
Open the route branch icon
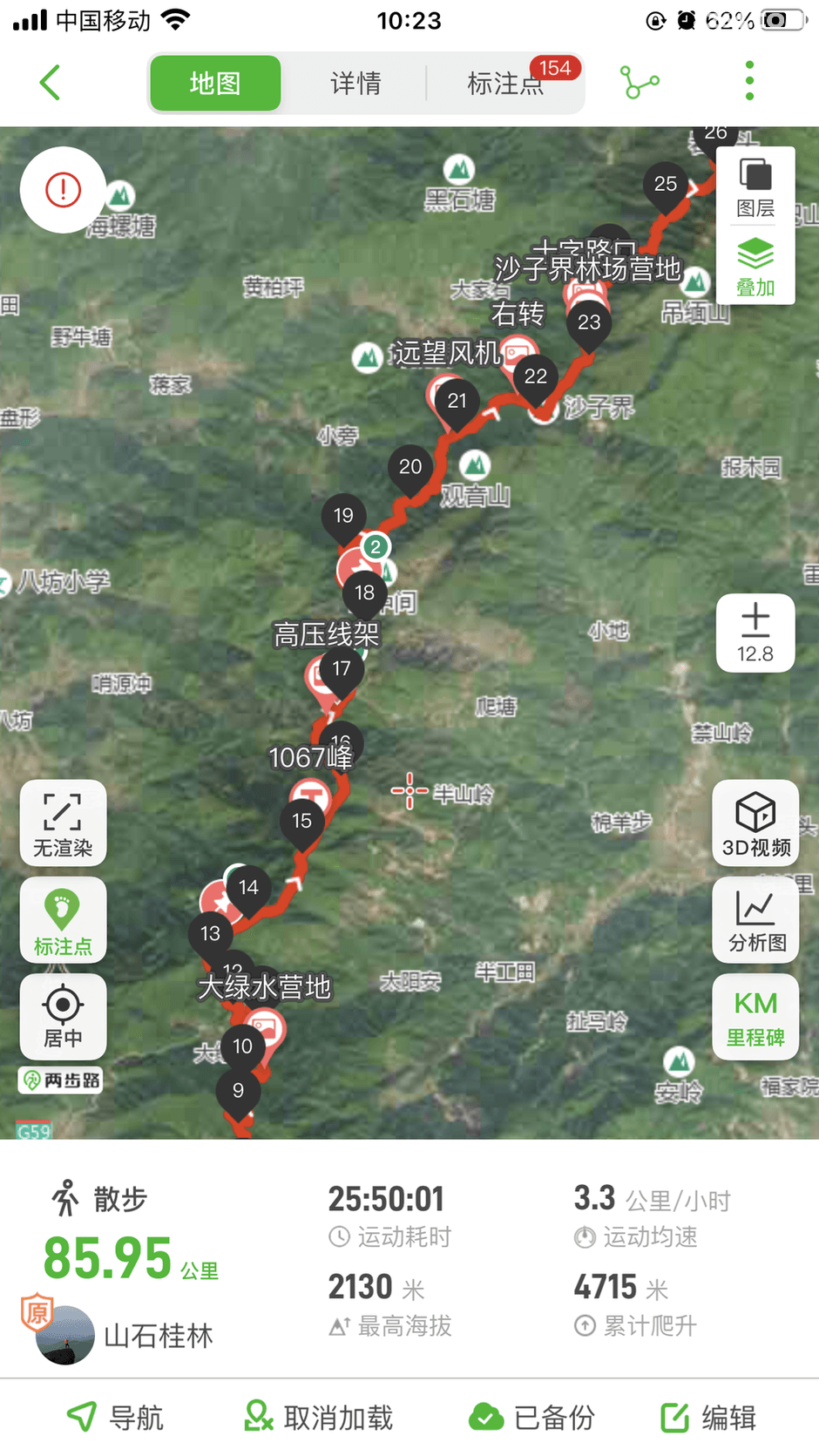point(640,83)
